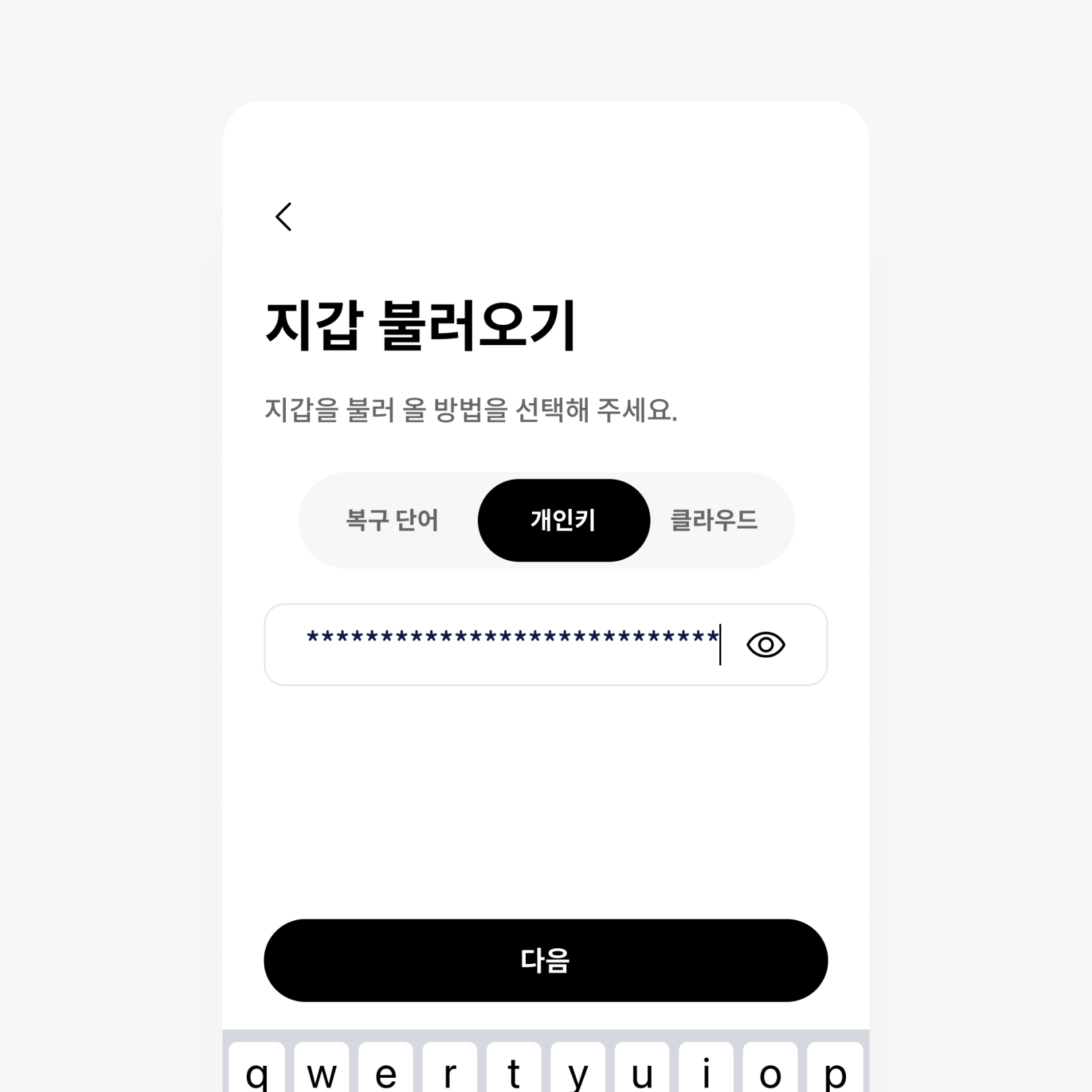Switch to the 복구 단어 tab

[392, 520]
